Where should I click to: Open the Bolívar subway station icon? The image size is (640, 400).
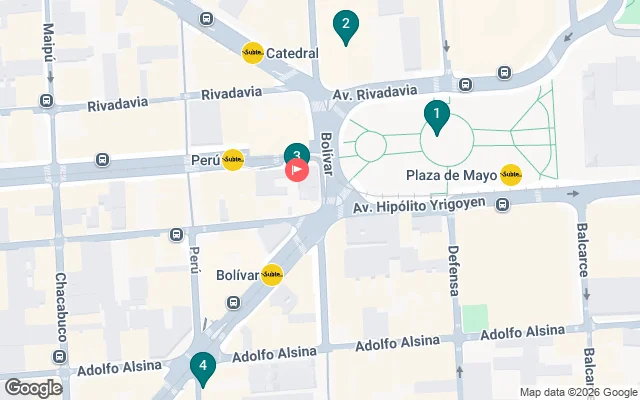click(272, 275)
